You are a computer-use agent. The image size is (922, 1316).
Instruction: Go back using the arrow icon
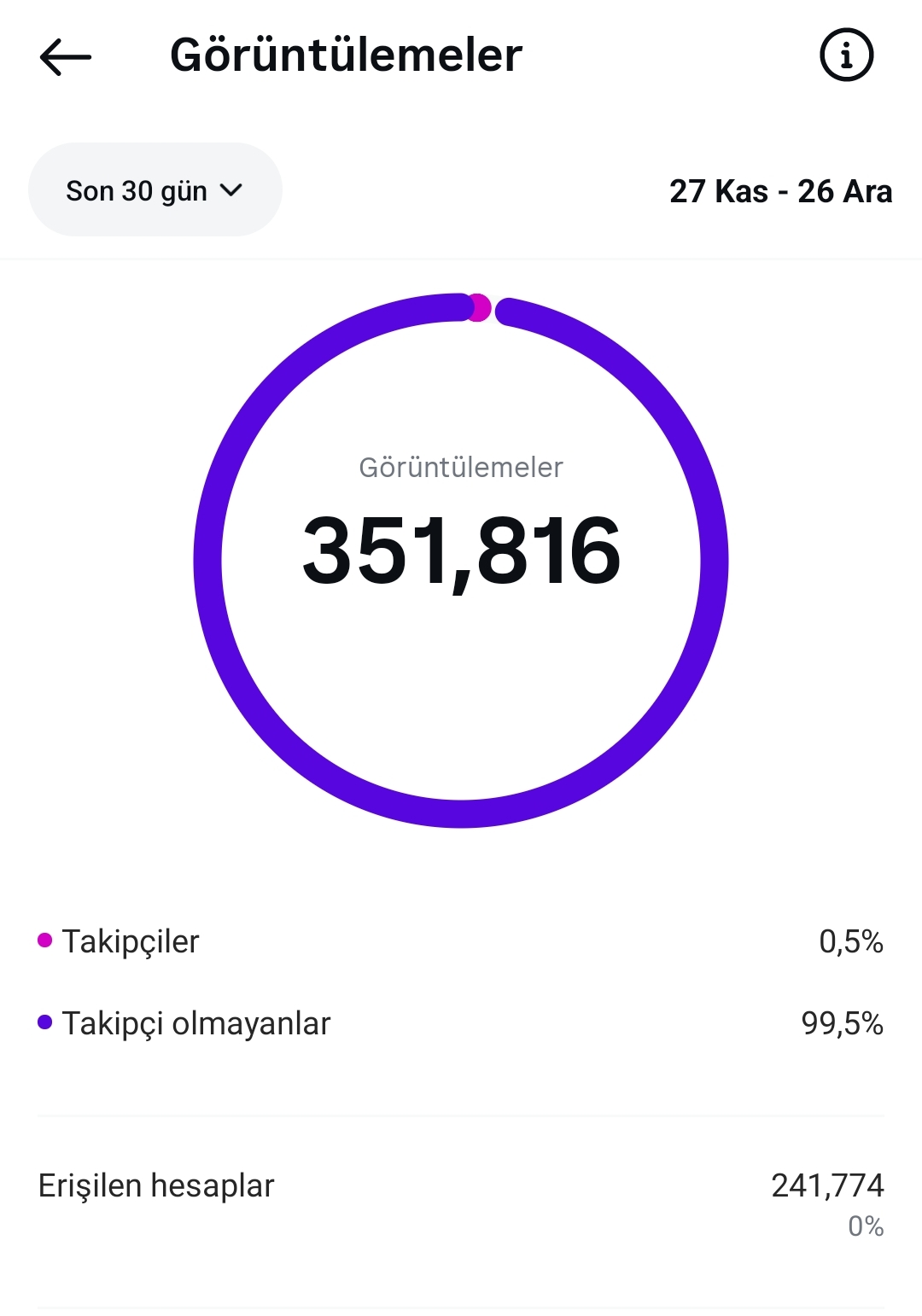(x=66, y=57)
